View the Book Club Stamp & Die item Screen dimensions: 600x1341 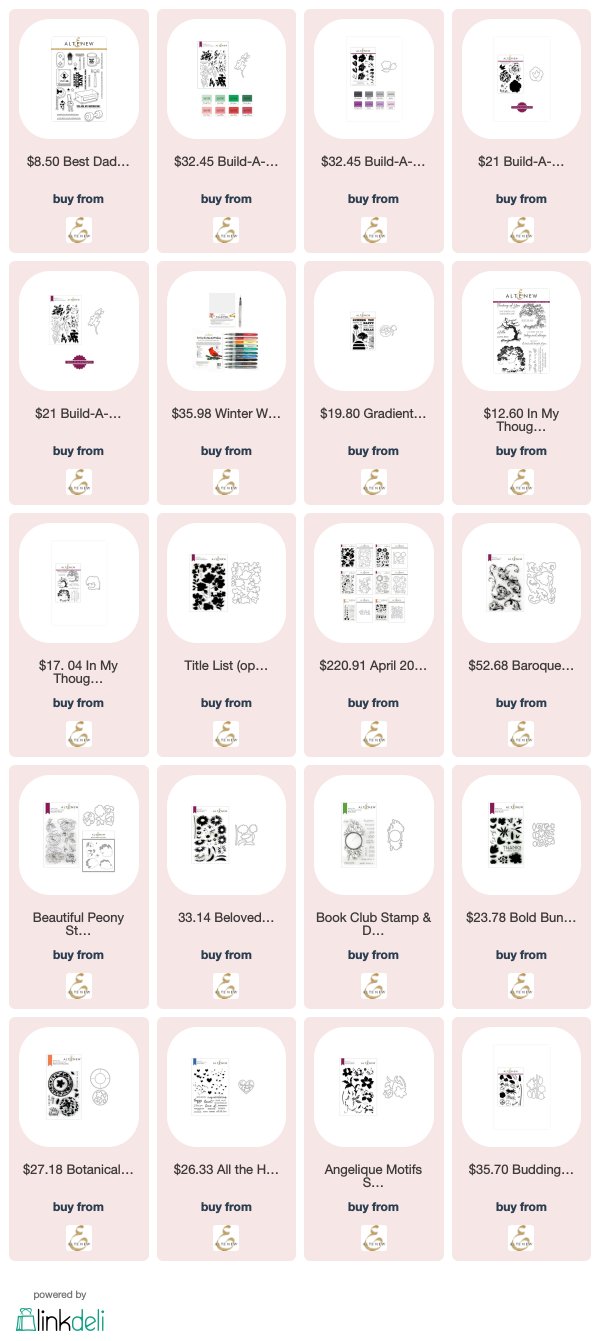pyautogui.click(x=373, y=887)
